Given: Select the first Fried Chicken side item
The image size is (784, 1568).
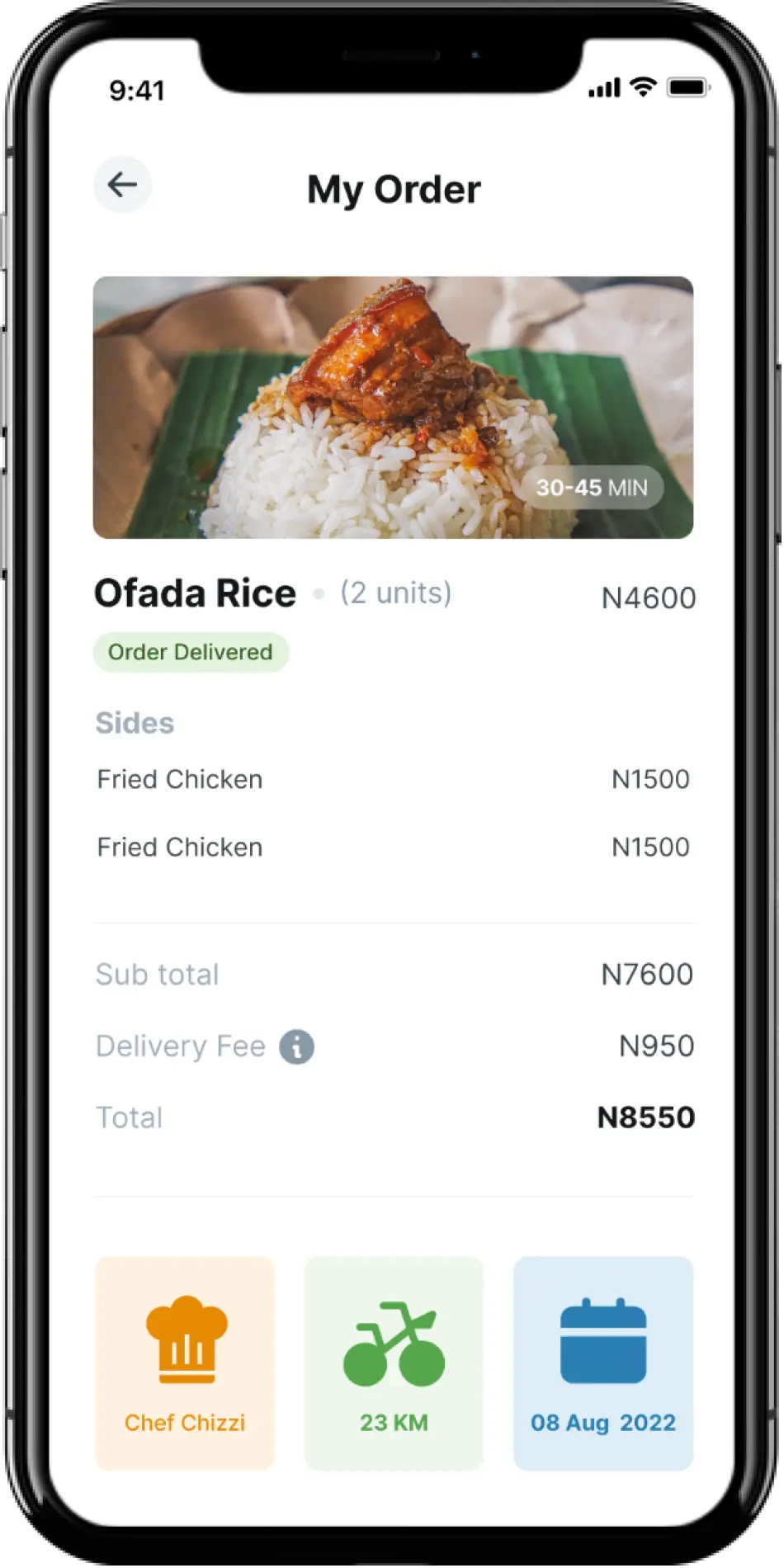Looking at the screenshot, I should pos(178,779).
